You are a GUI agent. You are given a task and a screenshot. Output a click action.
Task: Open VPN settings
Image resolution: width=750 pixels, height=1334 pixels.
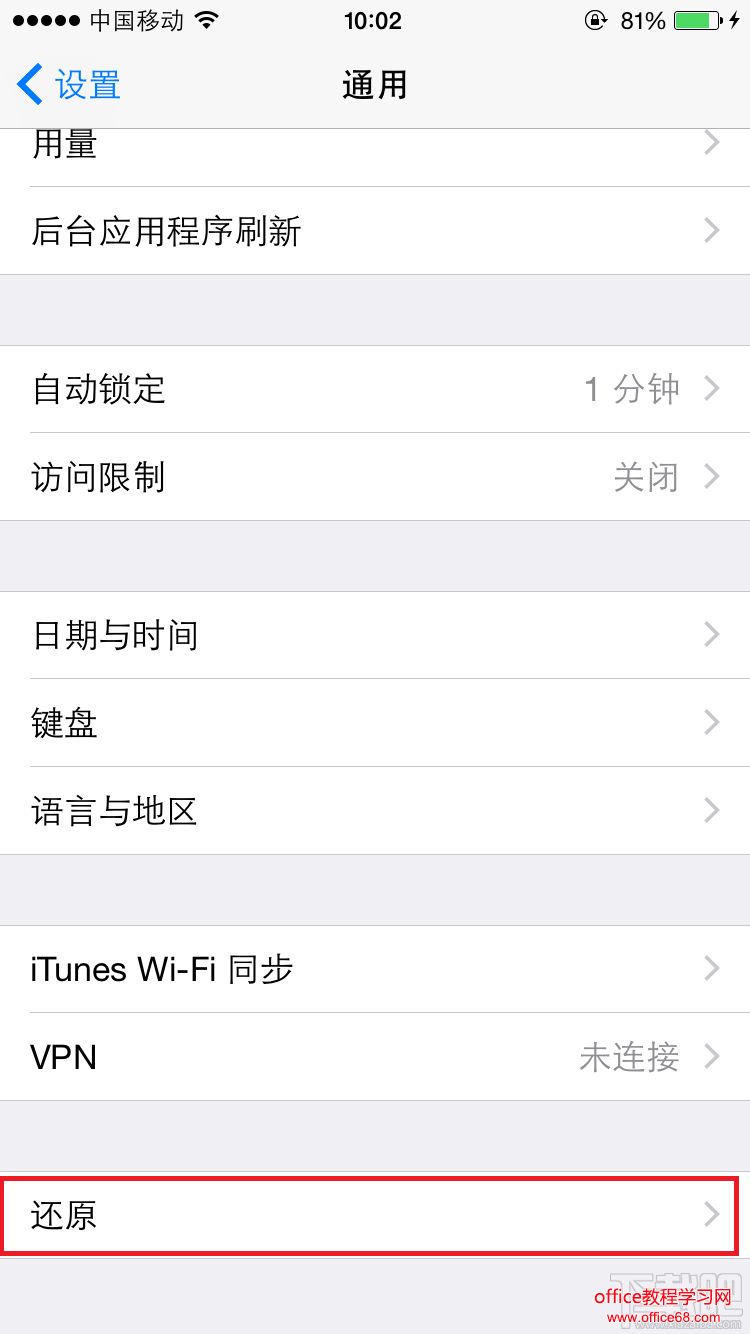point(375,1056)
